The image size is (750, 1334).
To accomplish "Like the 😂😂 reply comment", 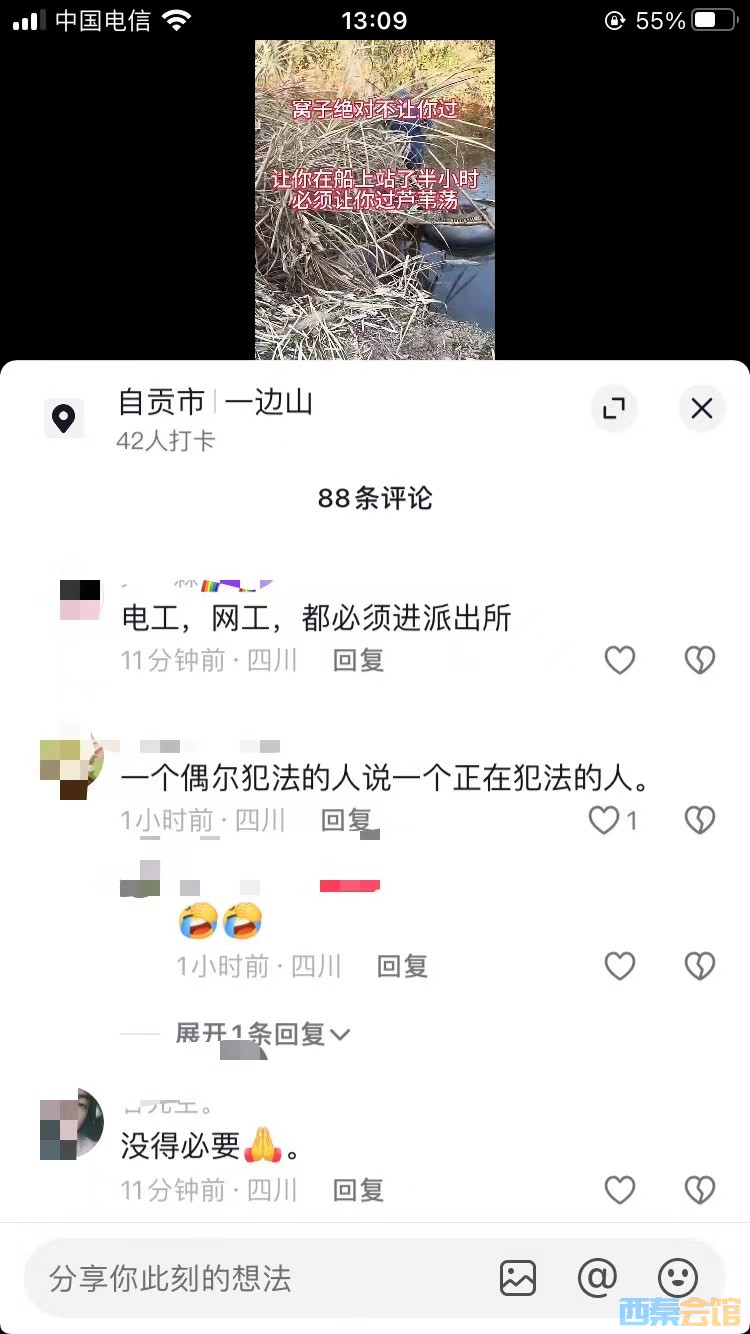I will pyautogui.click(x=620, y=966).
